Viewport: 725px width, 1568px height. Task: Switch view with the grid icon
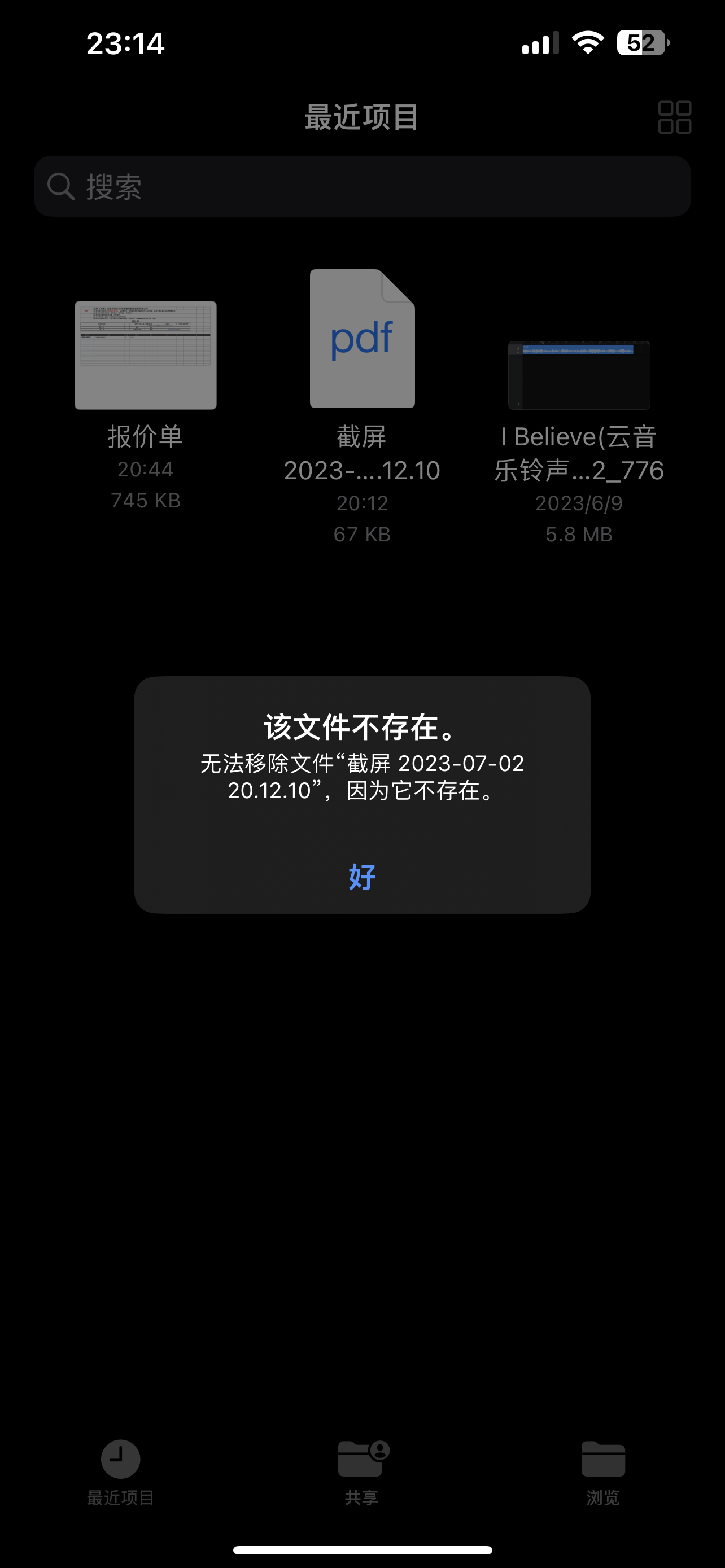(x=675, y=117)
